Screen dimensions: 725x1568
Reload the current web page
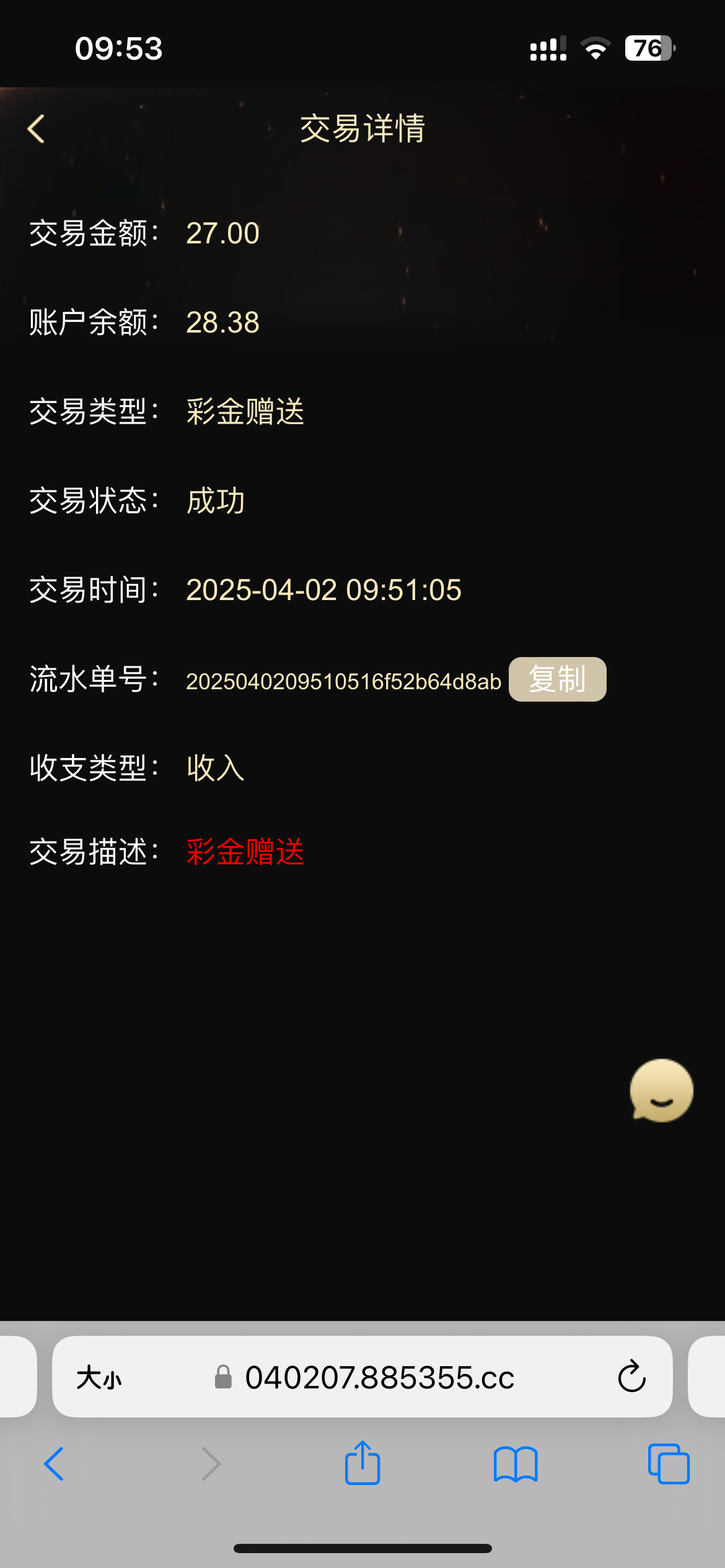[631, 1378]
